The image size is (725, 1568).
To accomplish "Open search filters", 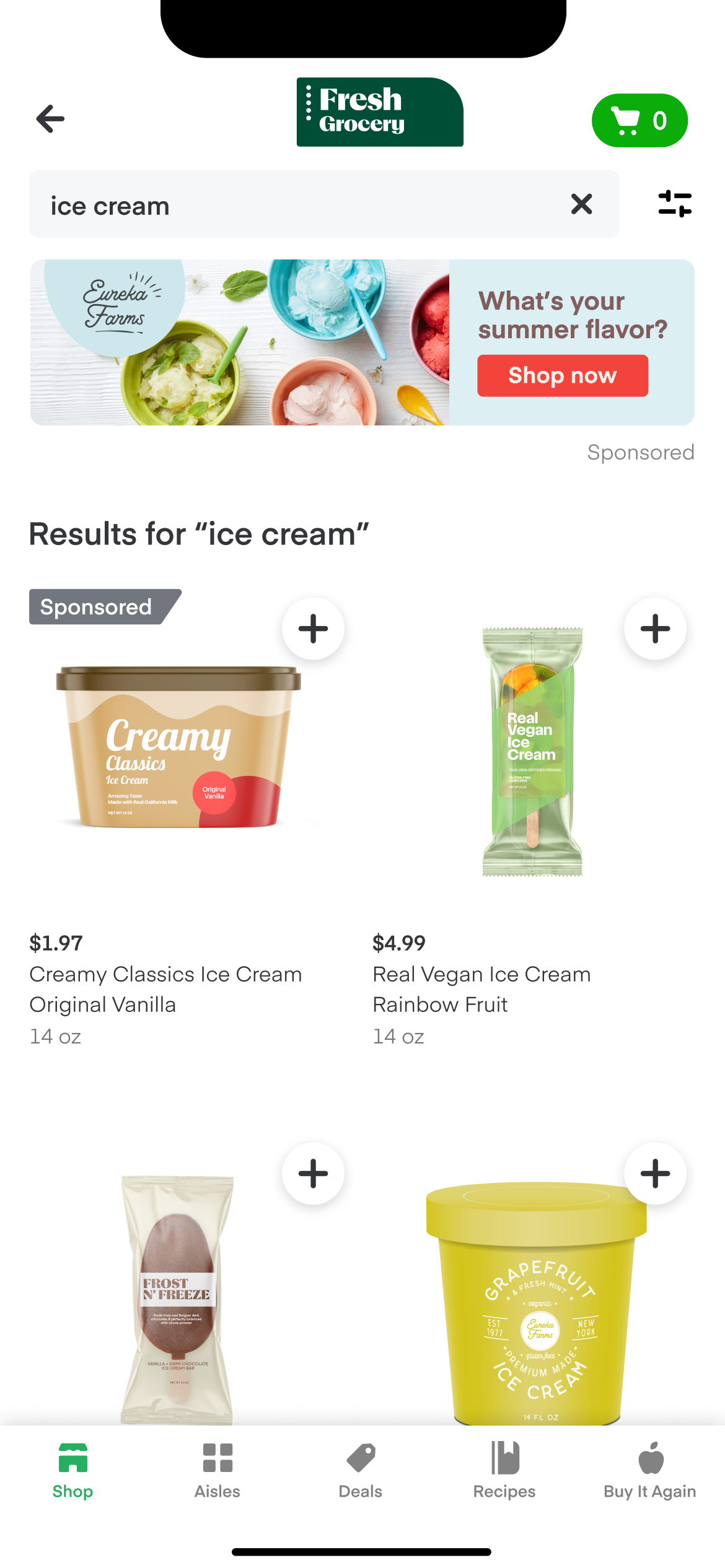I will point(675,205).
